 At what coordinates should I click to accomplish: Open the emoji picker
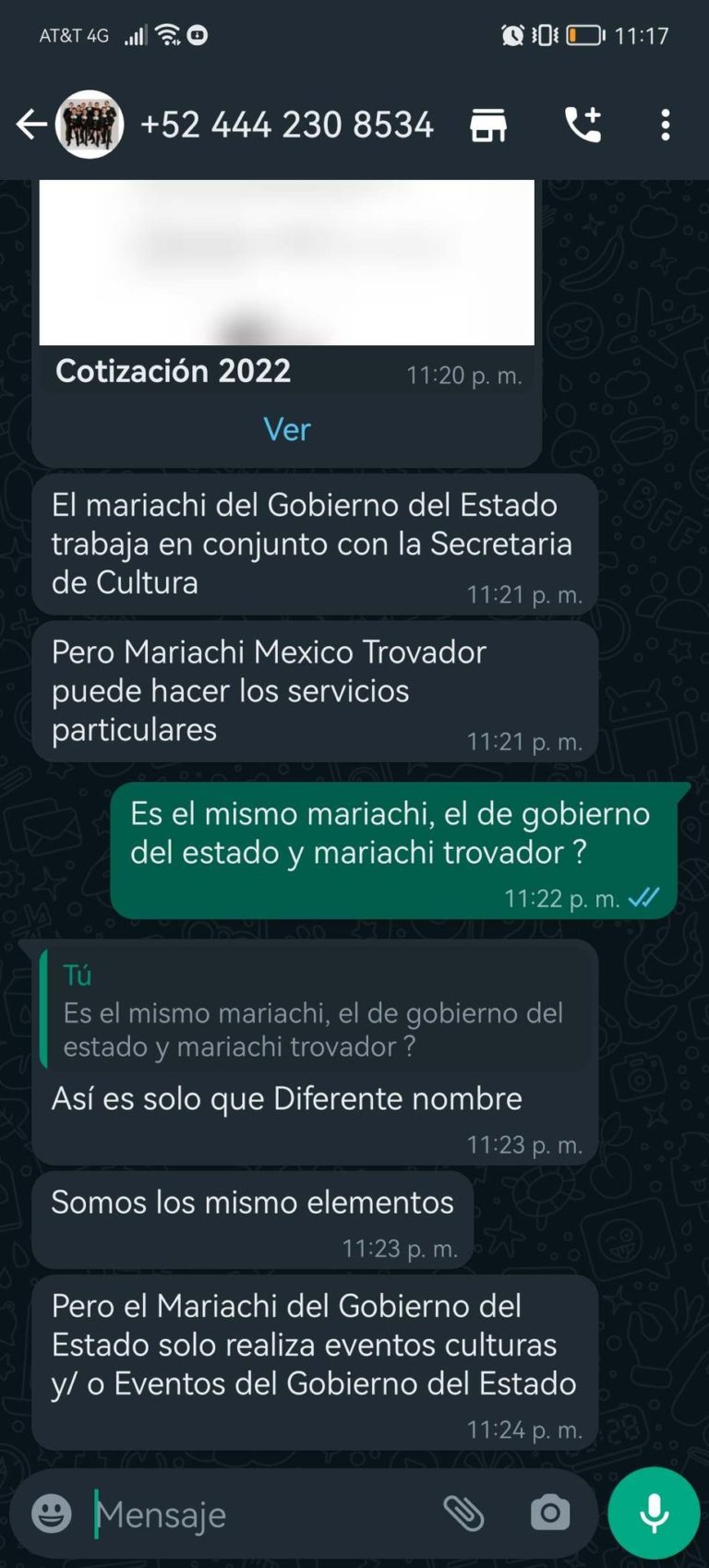click(52, 1514)
